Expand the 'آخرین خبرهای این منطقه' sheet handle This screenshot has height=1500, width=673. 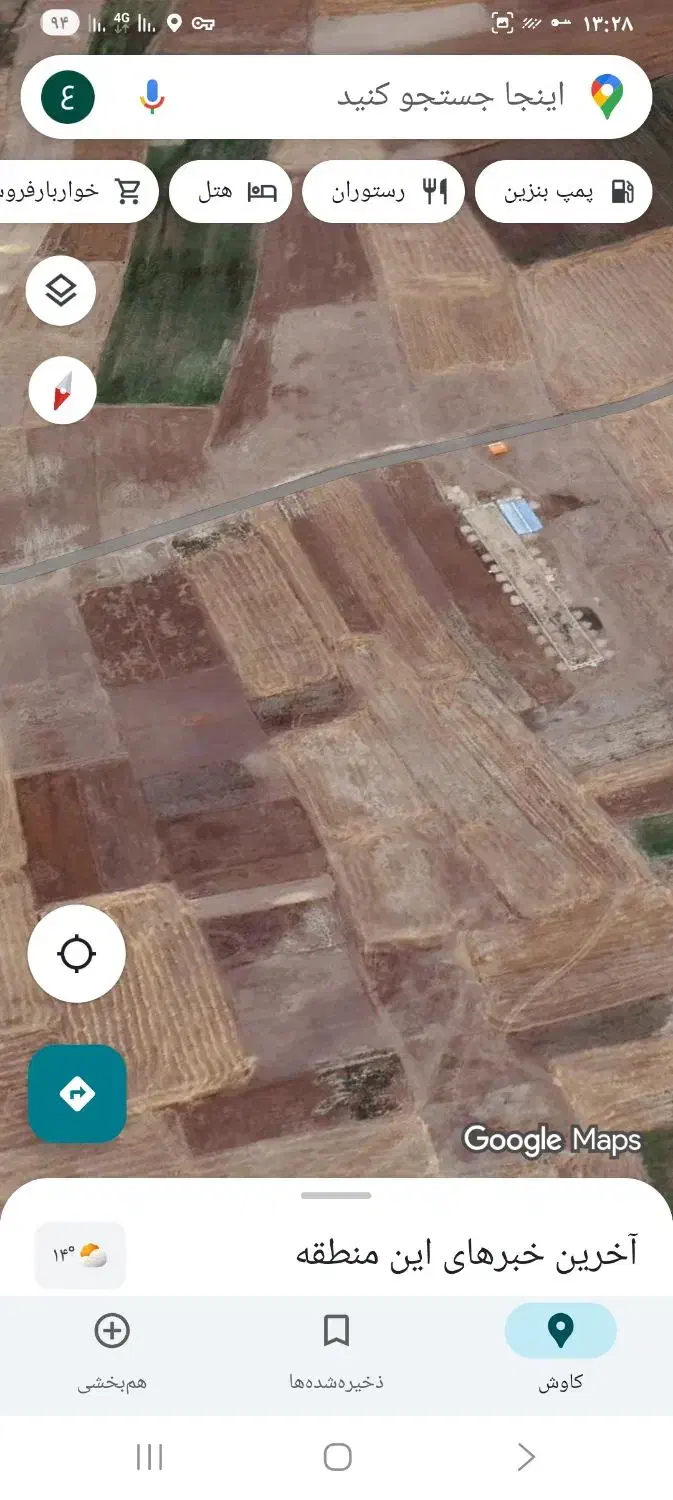click(336, 1196)
